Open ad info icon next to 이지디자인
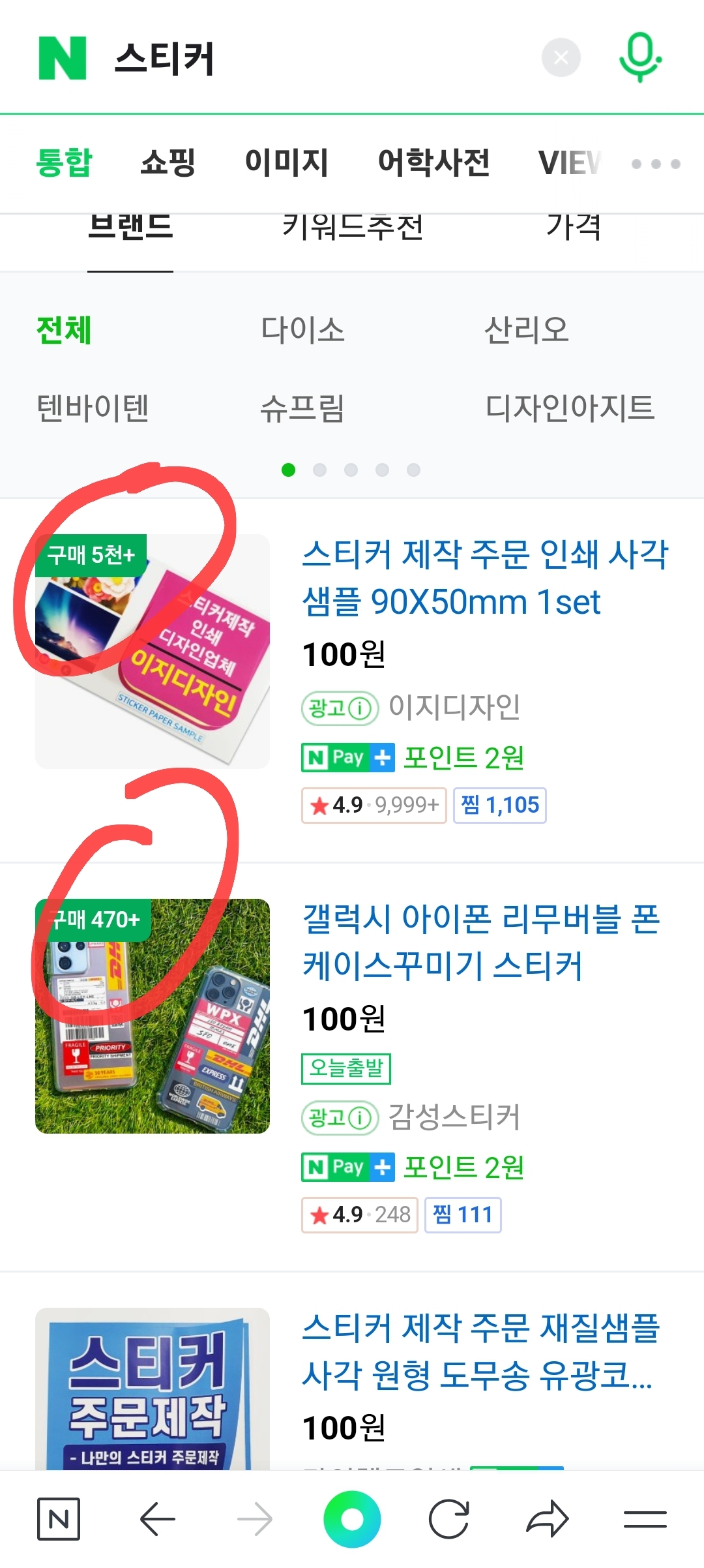Screen dimensions: 704x1568 coord(360,708)
